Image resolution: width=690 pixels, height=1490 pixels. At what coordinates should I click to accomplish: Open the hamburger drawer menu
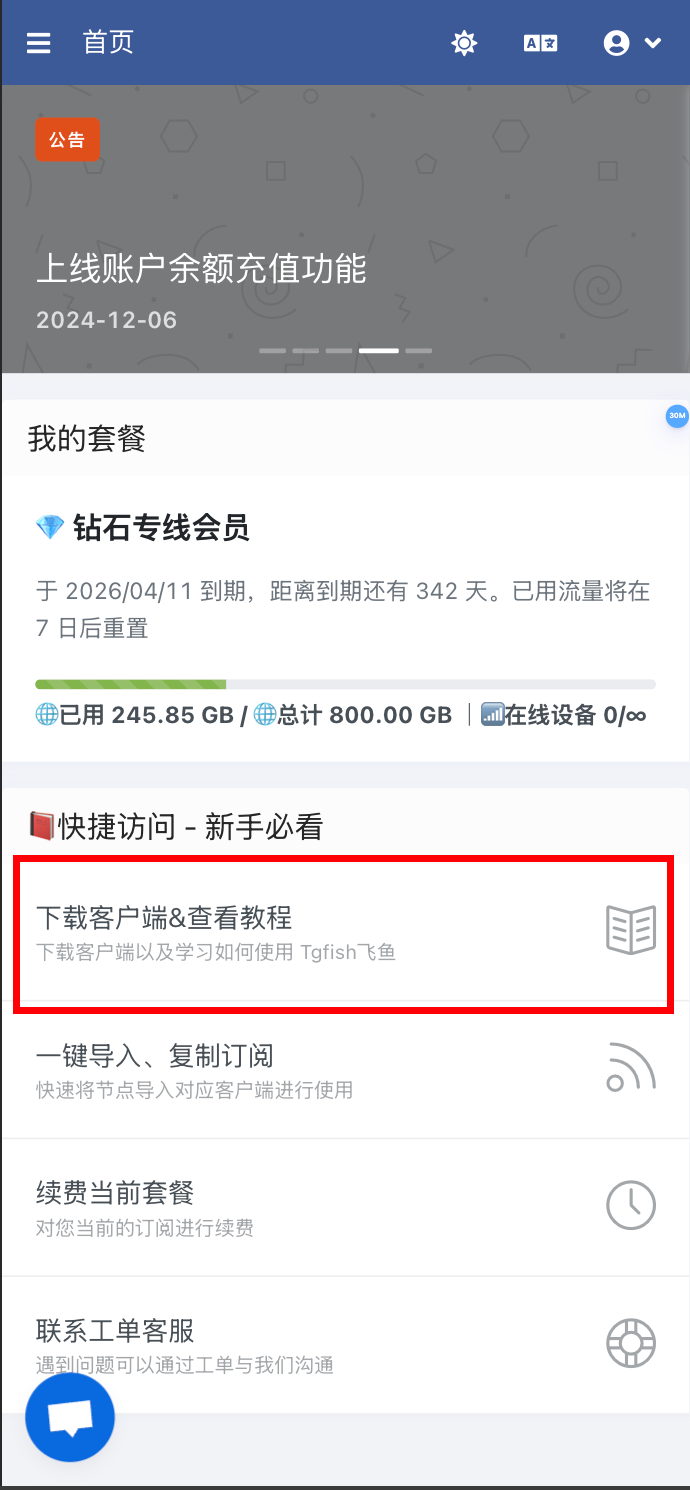tap(38, 43)
